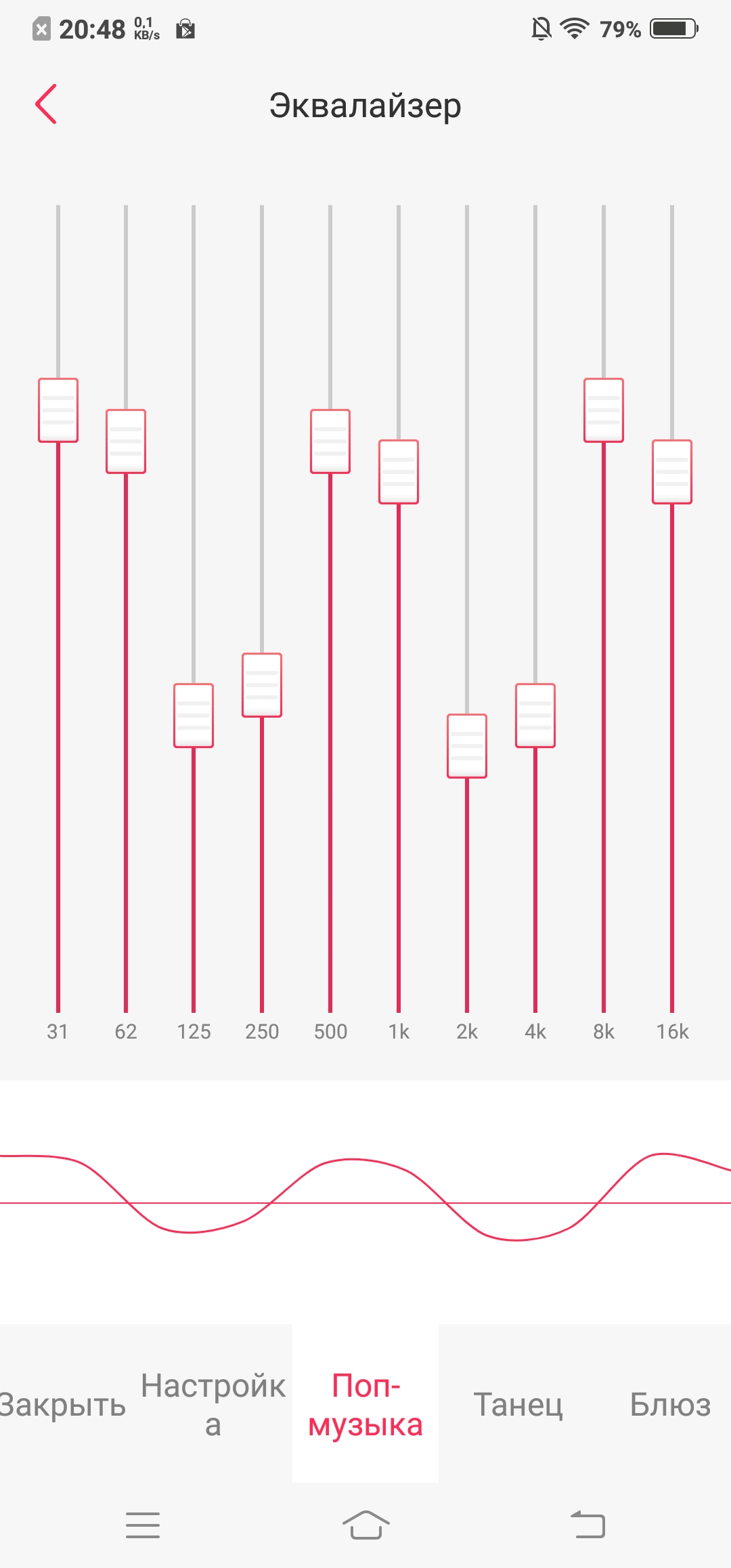The height and width of the screenshot is (1568, 731).
Task: Tap the 250 Hz band slider handle
Action: tap(262, 685)
